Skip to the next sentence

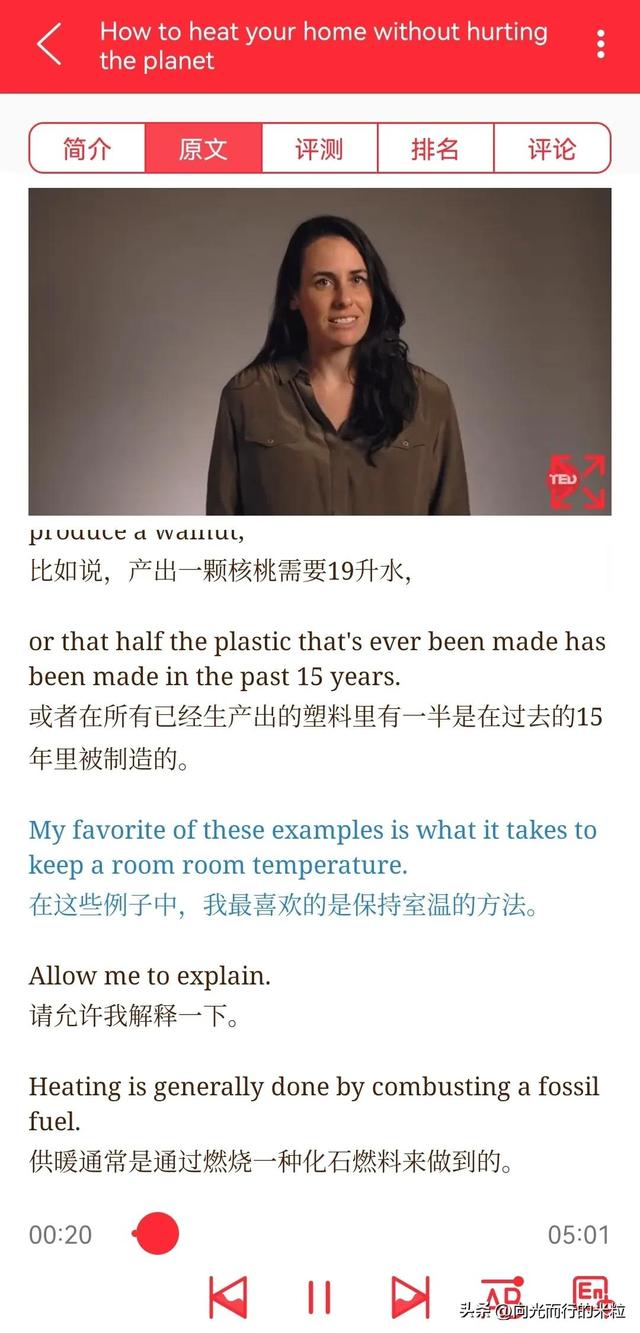pyautogui.click(x=410, y=1297)
